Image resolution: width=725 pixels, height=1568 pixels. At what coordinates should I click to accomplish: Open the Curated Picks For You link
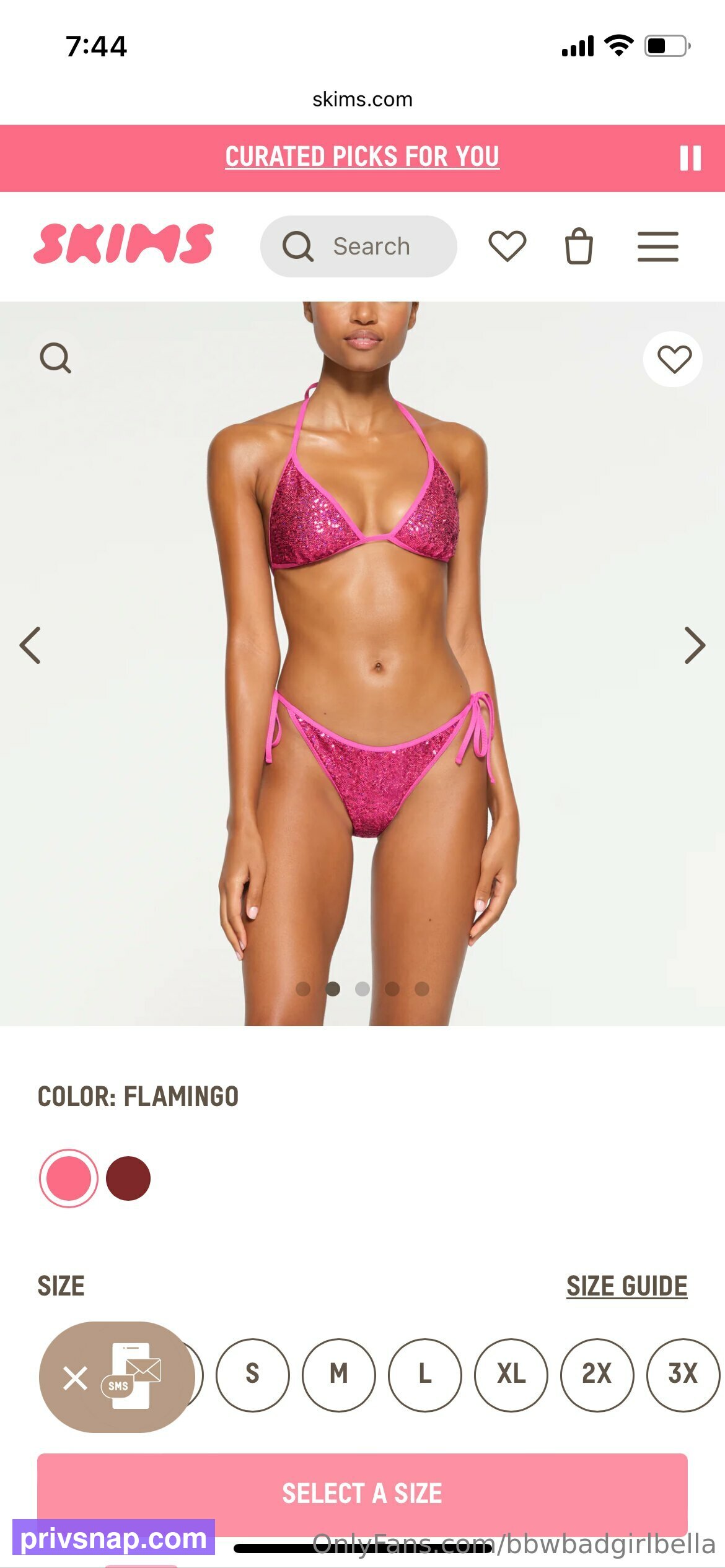point(362,157)
